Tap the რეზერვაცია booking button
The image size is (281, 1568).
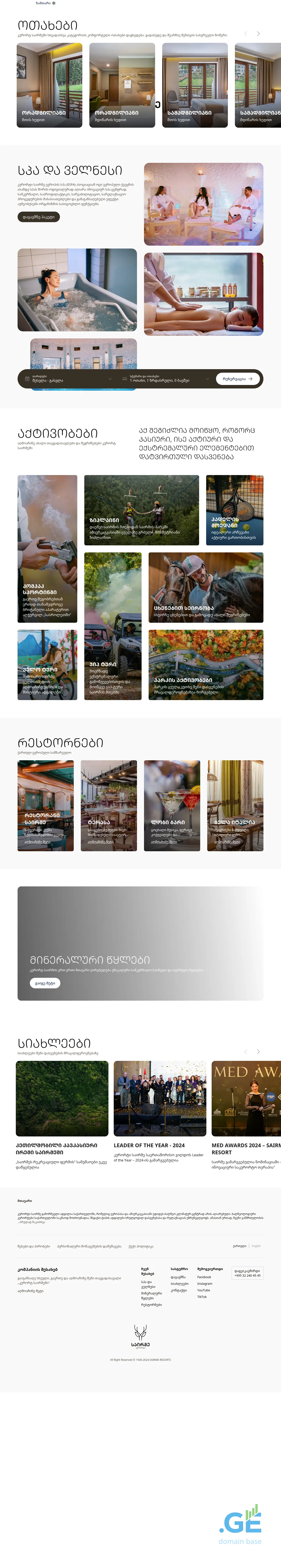click(x=237, y=379)
